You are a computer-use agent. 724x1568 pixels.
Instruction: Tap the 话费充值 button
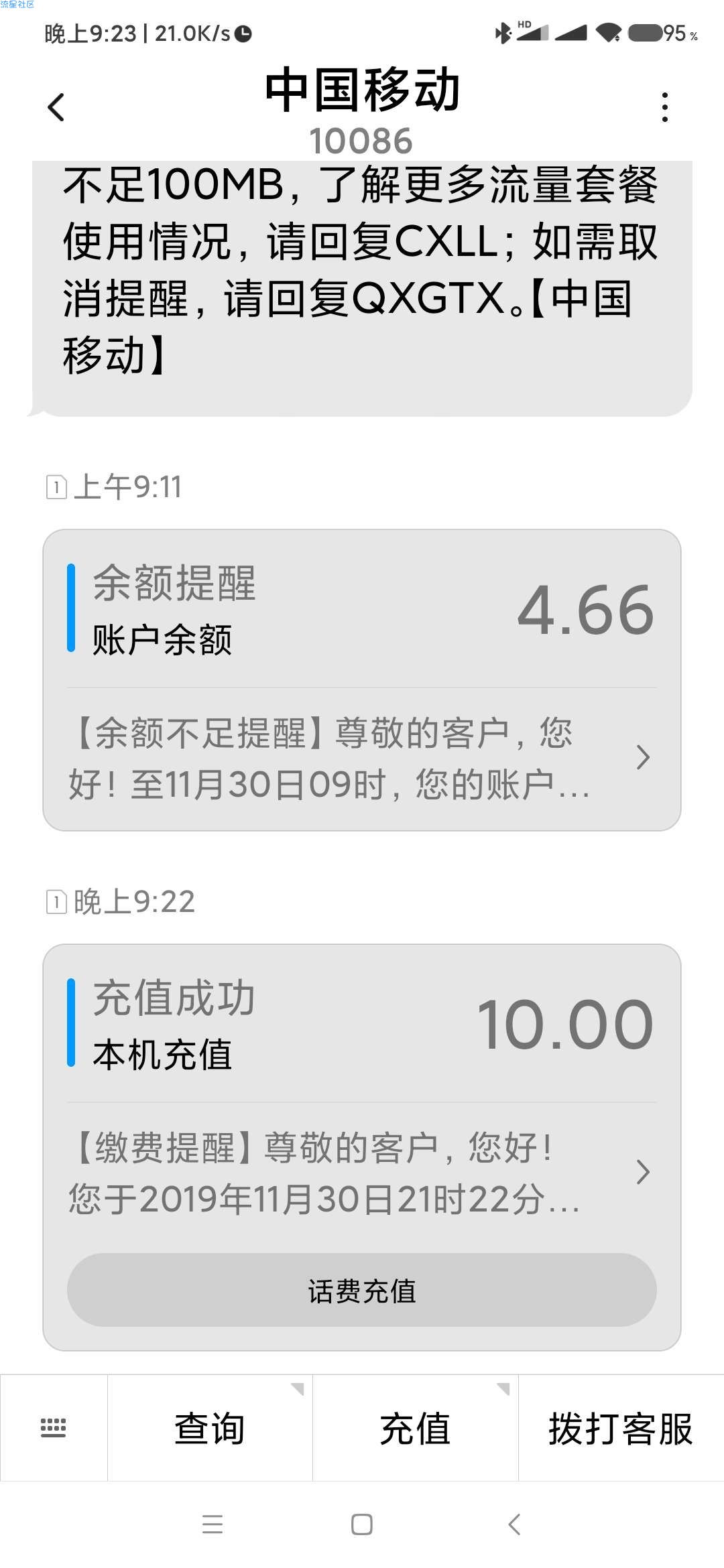[x=362, y=1291]
